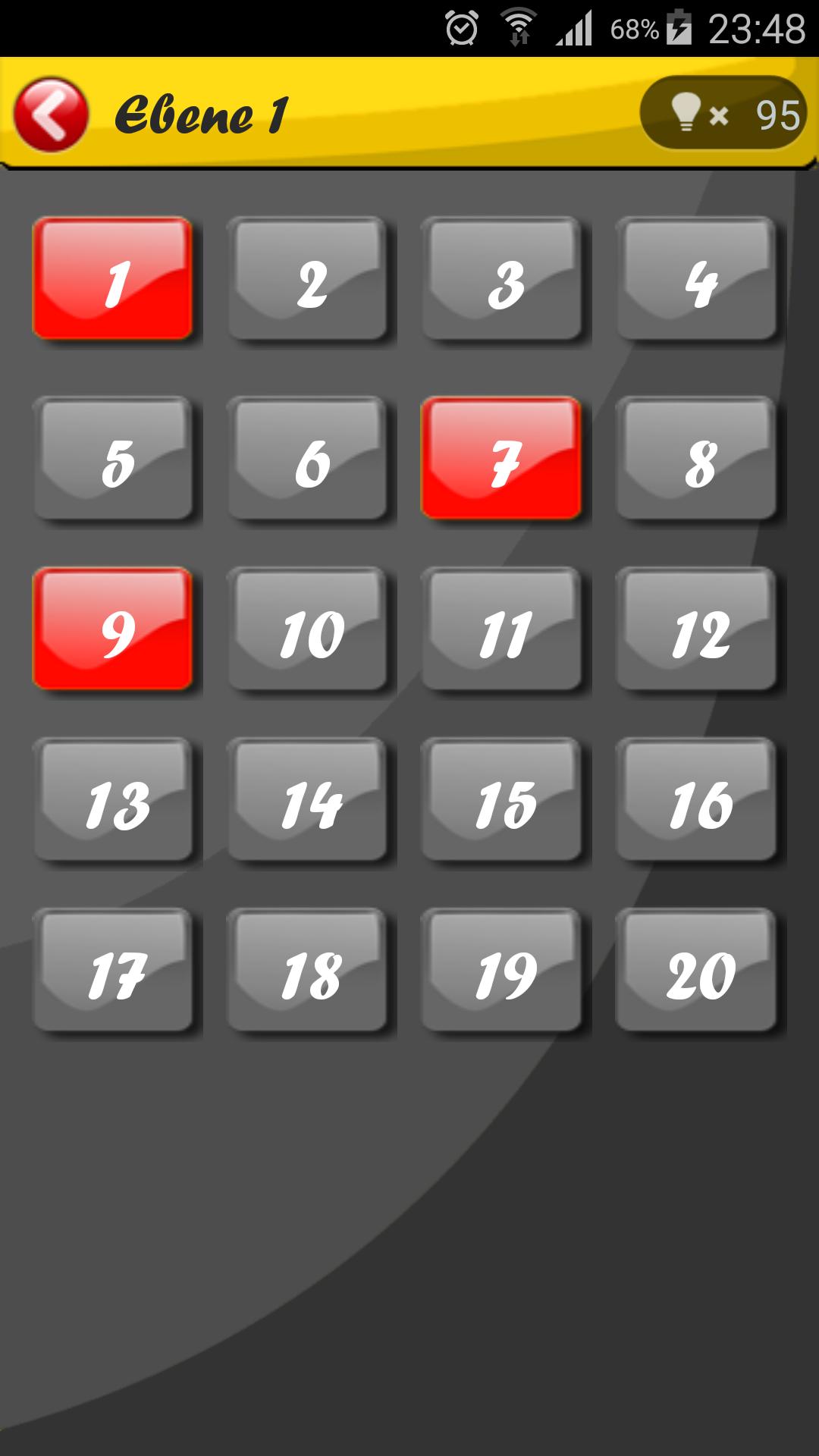
Task: Open the hints counter with lightbulb
Action: click(x=723, y=114)
